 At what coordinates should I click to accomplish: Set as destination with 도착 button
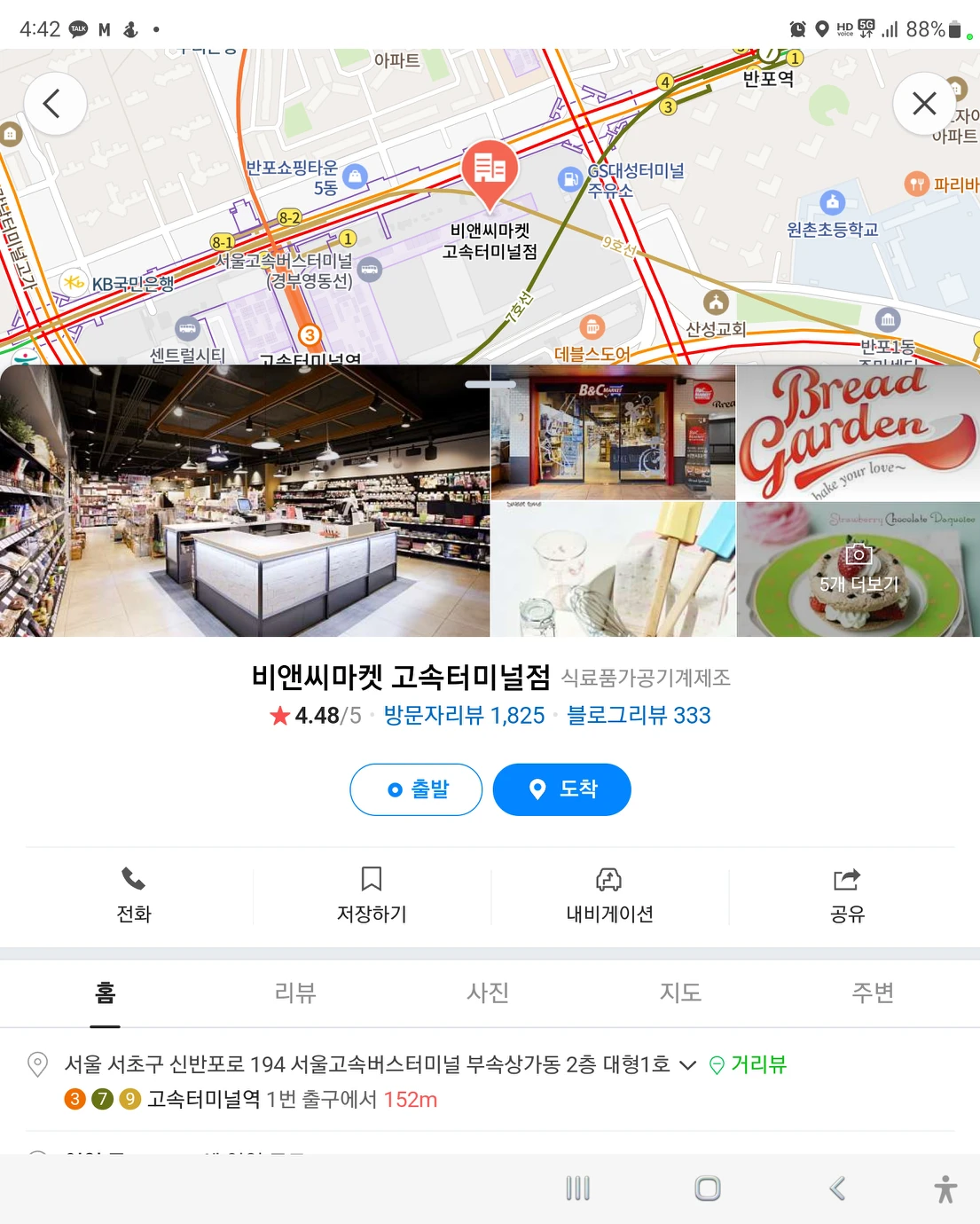[561, 789]
